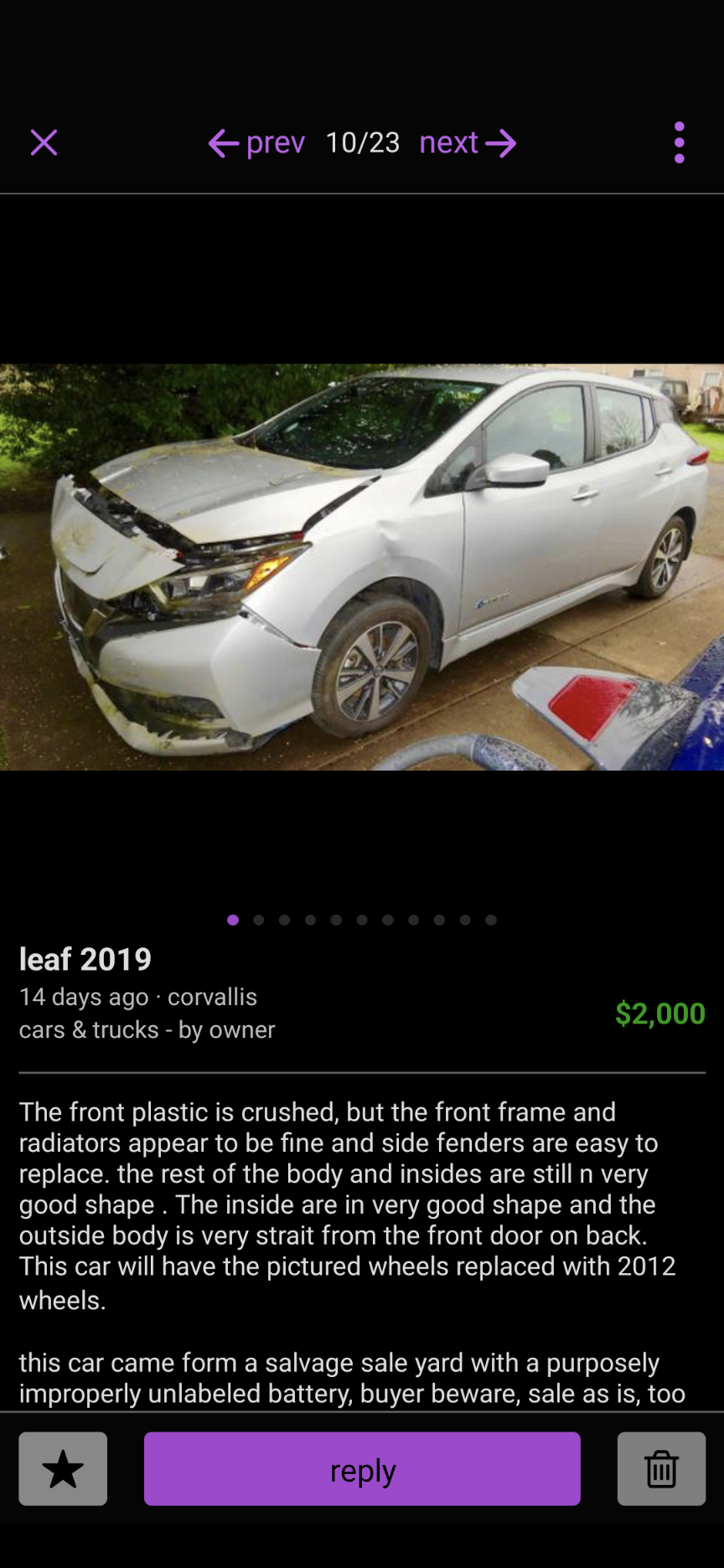Reply to the leaf 2019 seller
The image size is (724, 1568).
[362, 1468]
